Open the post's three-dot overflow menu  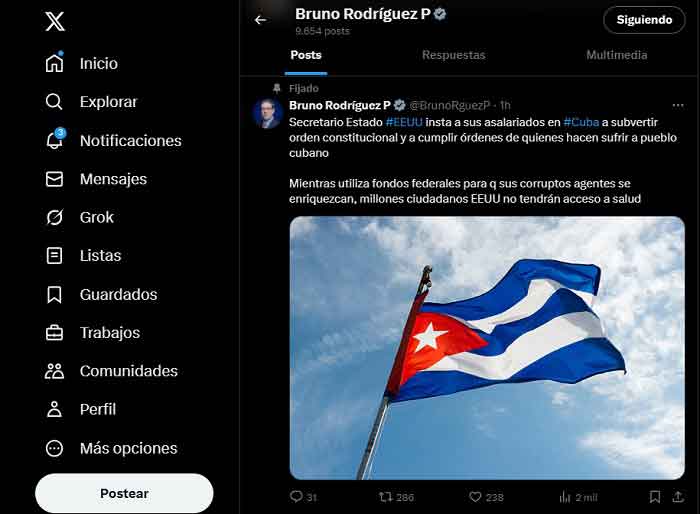pos(678,105)
